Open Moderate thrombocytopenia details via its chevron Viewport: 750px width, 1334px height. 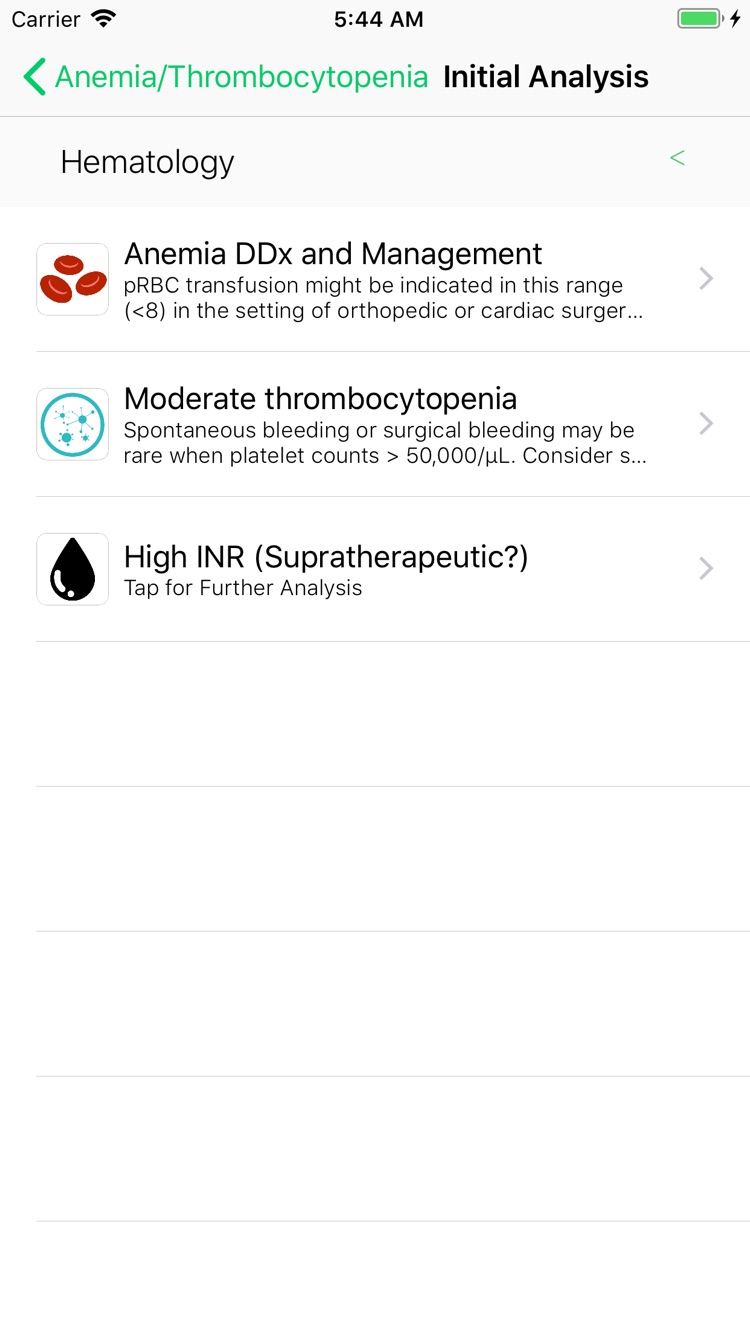(x=706, y=423)
